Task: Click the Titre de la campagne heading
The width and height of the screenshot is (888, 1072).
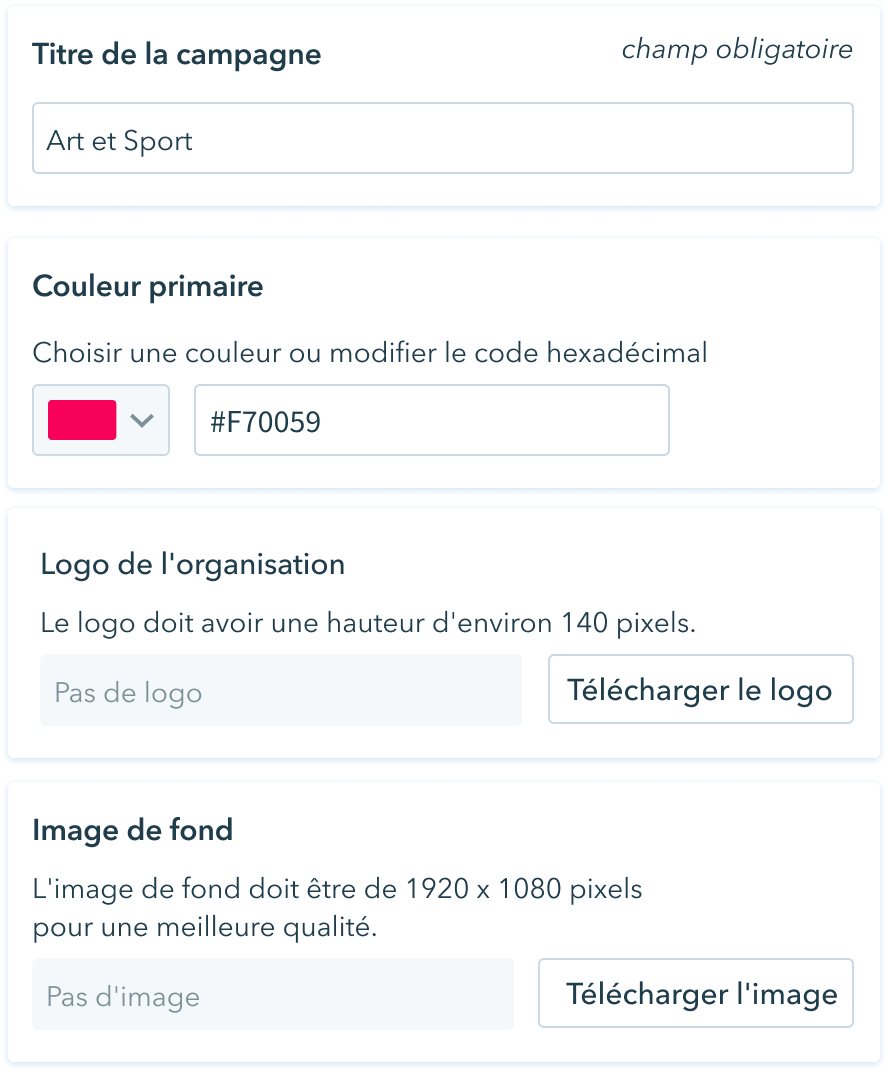Action: (176, 55)
